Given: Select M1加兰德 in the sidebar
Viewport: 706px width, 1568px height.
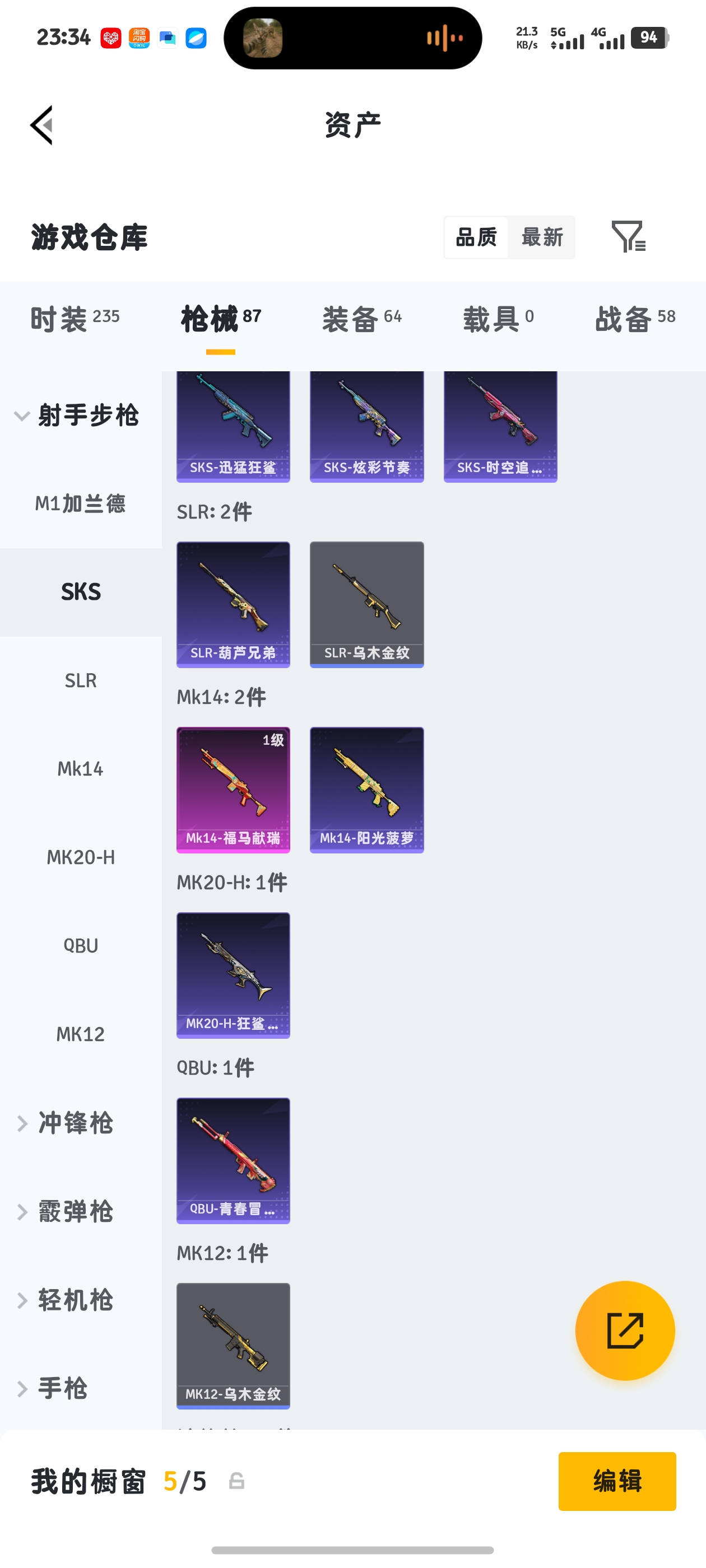Looking at the screenshot, I should click(x=81, y=503).
